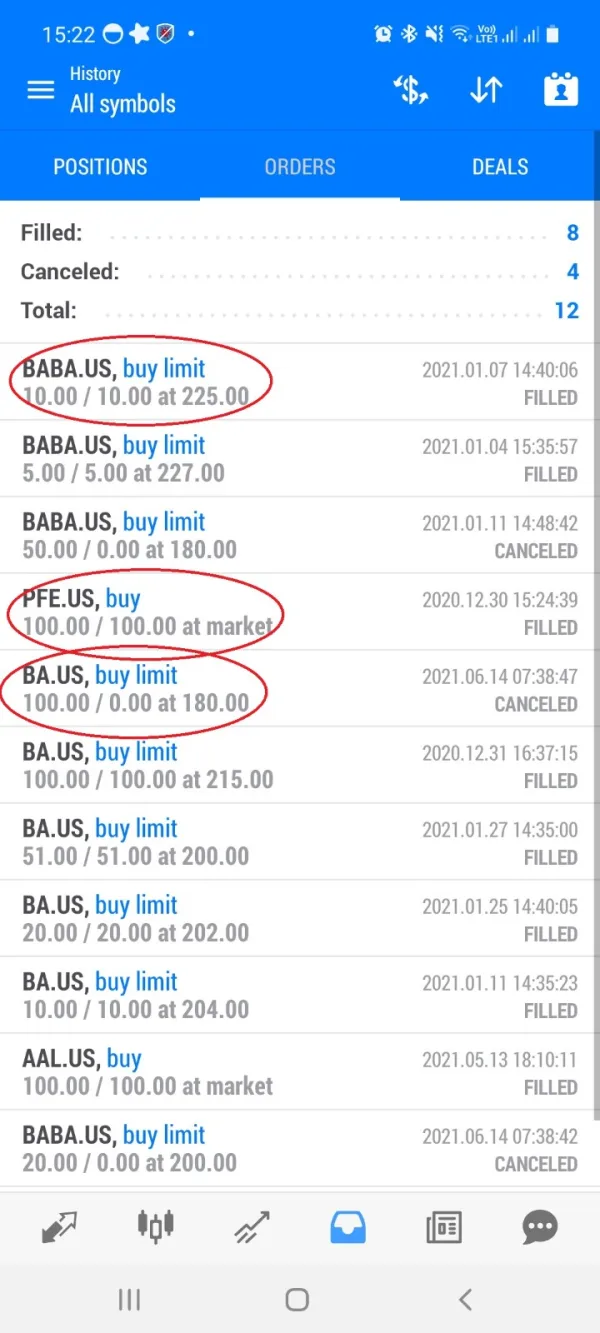Open BABA.US buy limit order at 227.00
This screenshot has width=600, height=1333.
coord(300,459)
